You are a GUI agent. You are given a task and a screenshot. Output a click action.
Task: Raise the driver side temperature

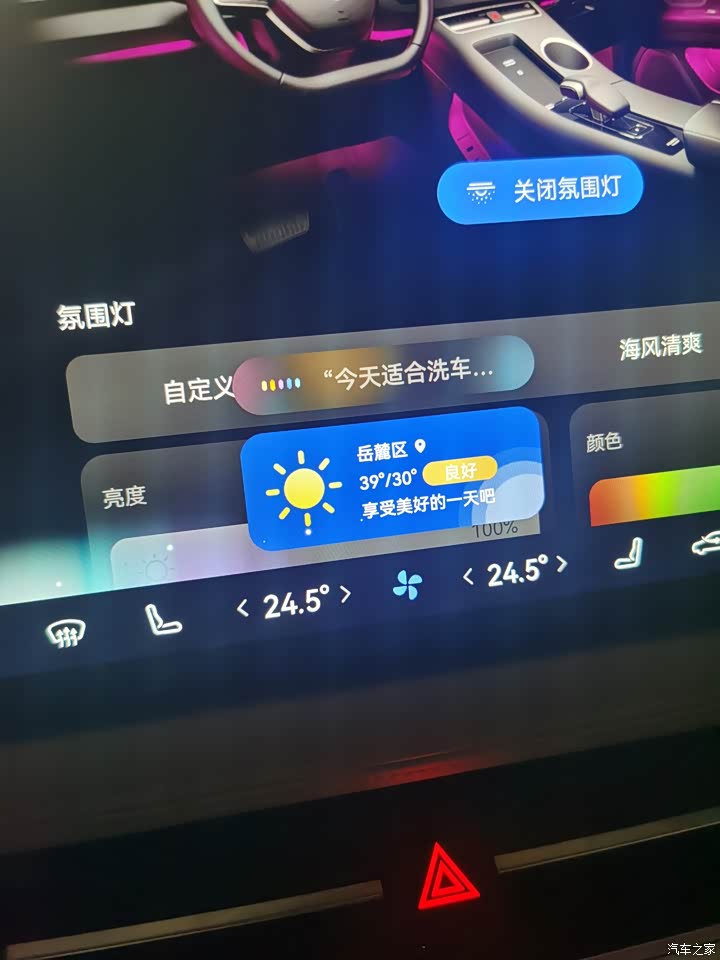click(x=346, y=595)
